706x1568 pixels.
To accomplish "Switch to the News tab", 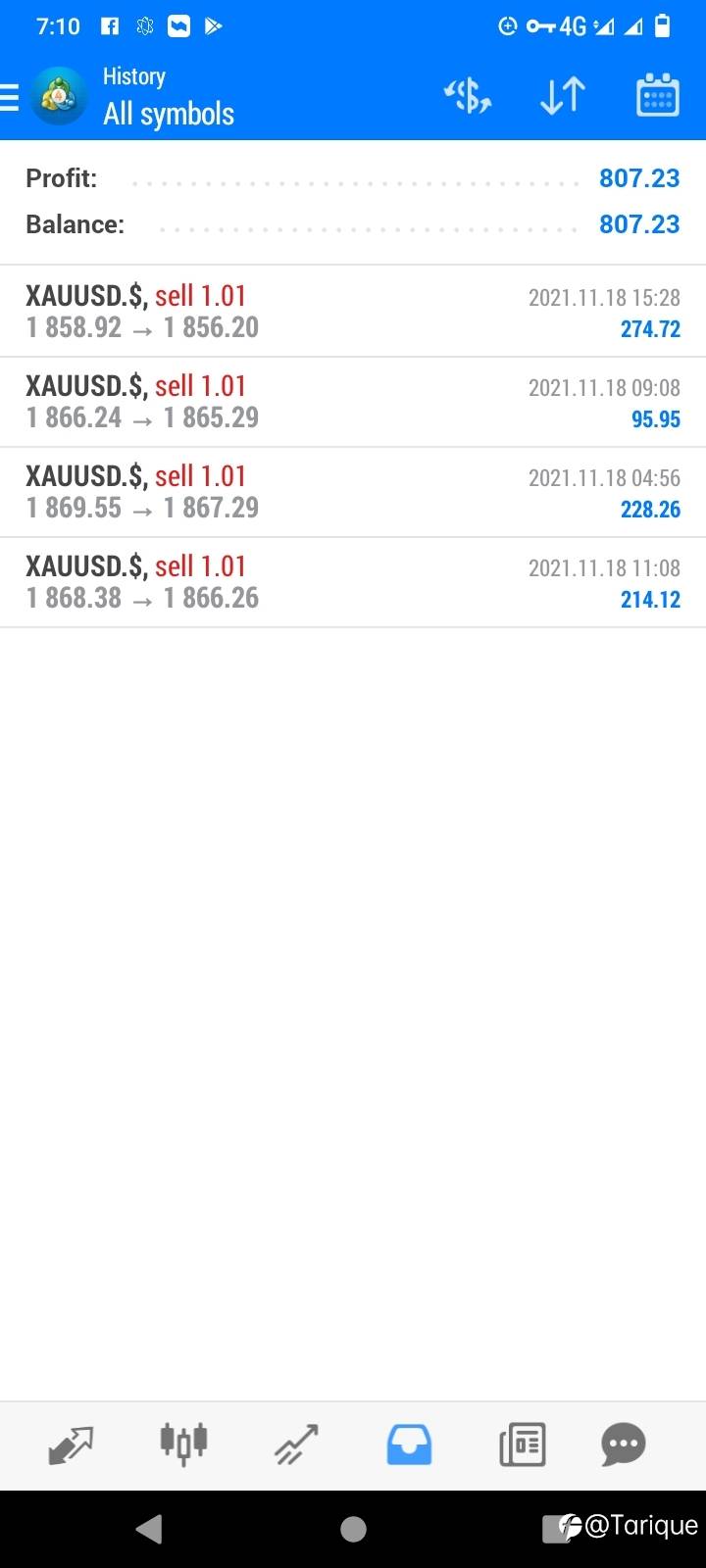I will [522, 1445].
